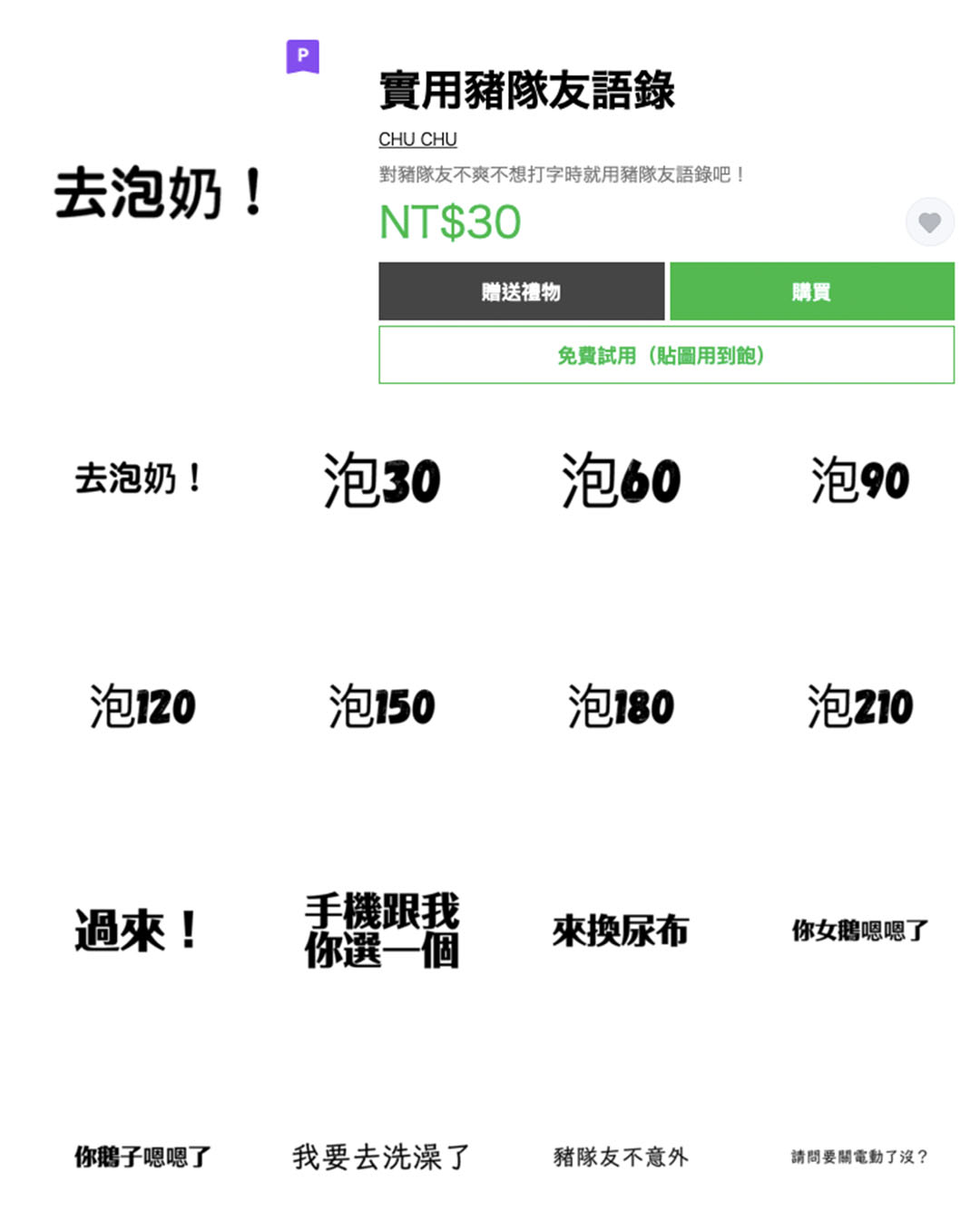Select the 豬隊友不意外 sticker
The height and width of the screenshot is (1231, 980).
(x=621, y=1157)
